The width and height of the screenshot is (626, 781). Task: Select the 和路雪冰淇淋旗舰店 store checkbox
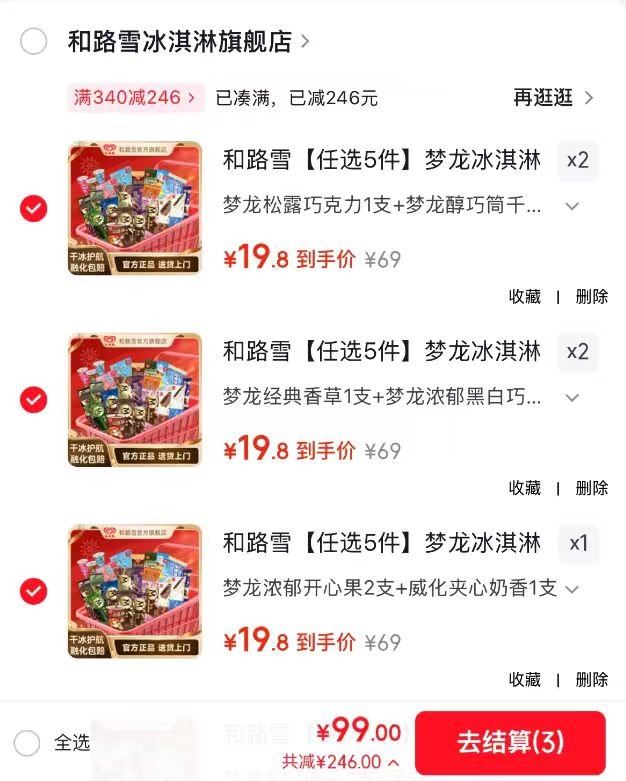coord(33,41)
